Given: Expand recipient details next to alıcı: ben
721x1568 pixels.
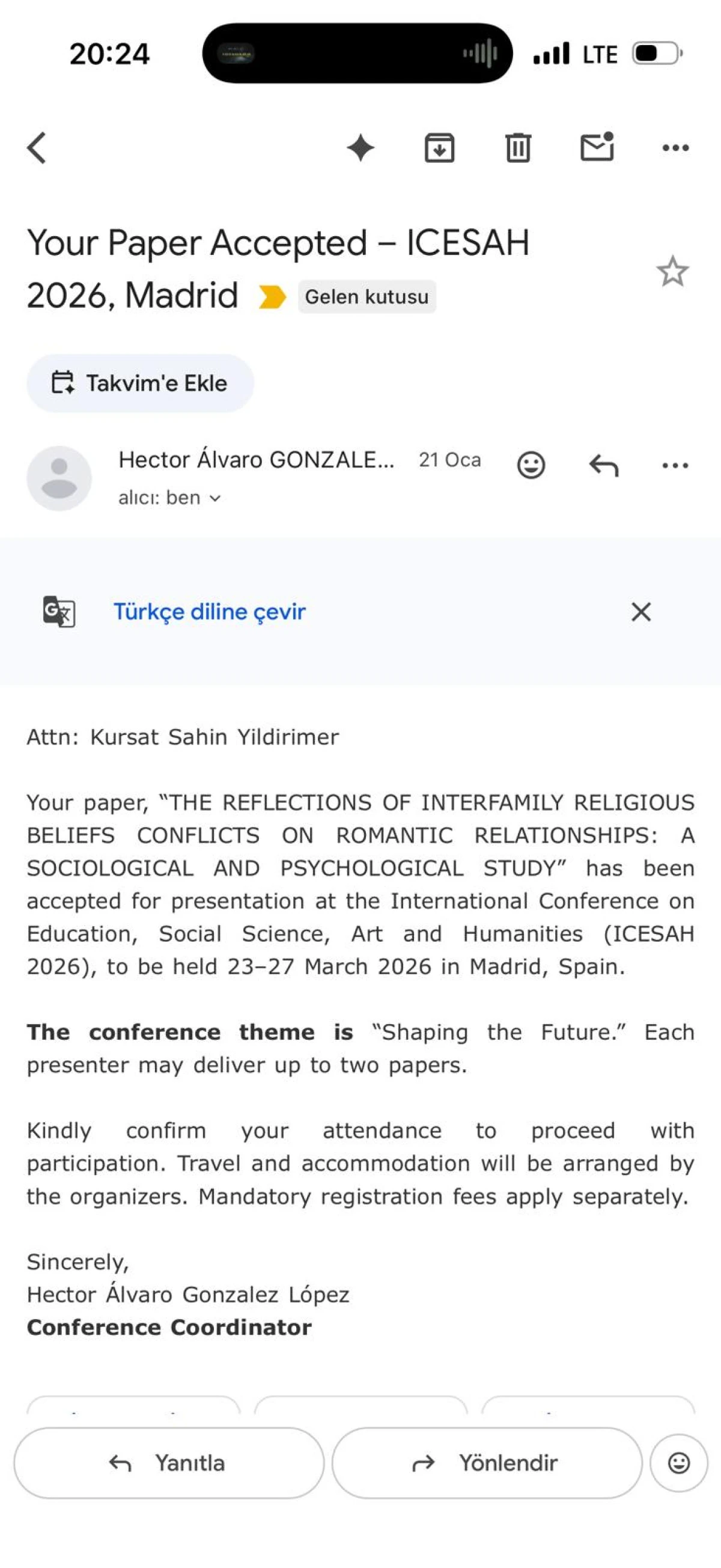Looking at the screenshot, I should coord(214,498).
